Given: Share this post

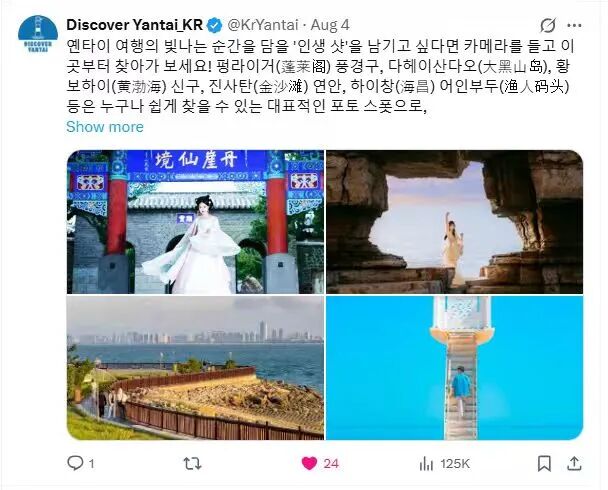Looking at the screenshot, I should click(x=574, y=463).
